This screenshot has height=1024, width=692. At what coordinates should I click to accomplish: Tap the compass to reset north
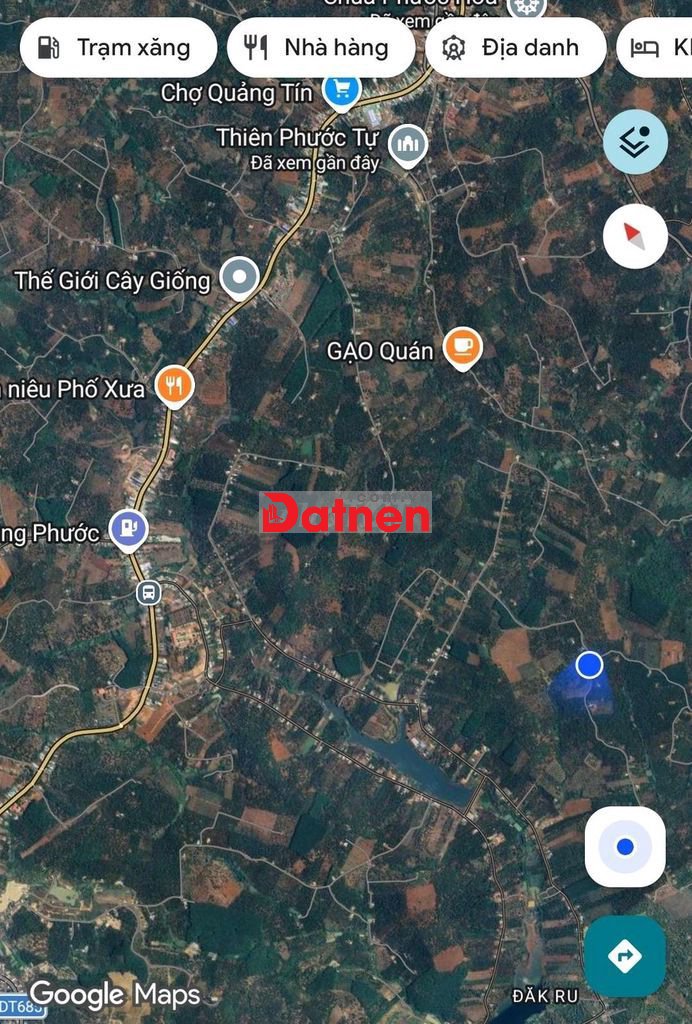[x=635, y=236]
